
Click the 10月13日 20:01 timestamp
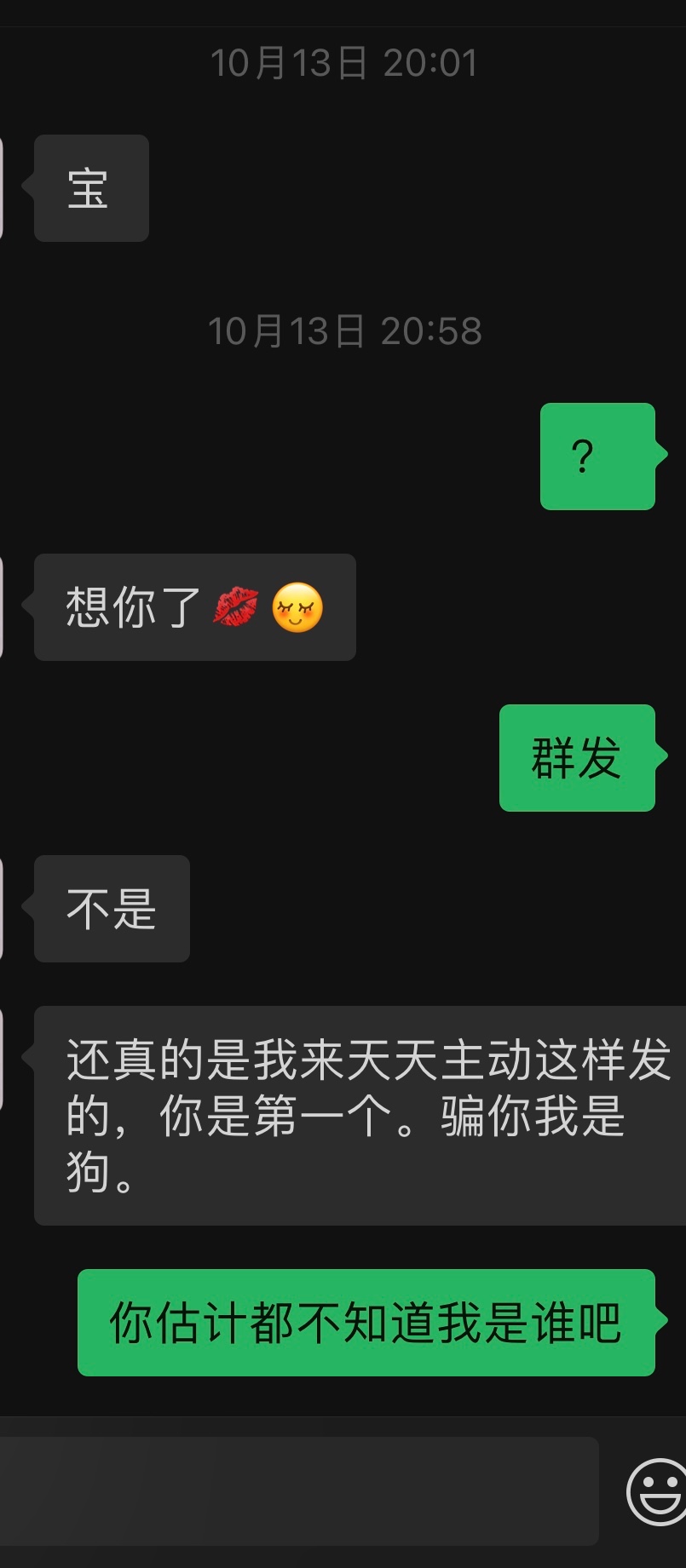click(x=343, y=63)
